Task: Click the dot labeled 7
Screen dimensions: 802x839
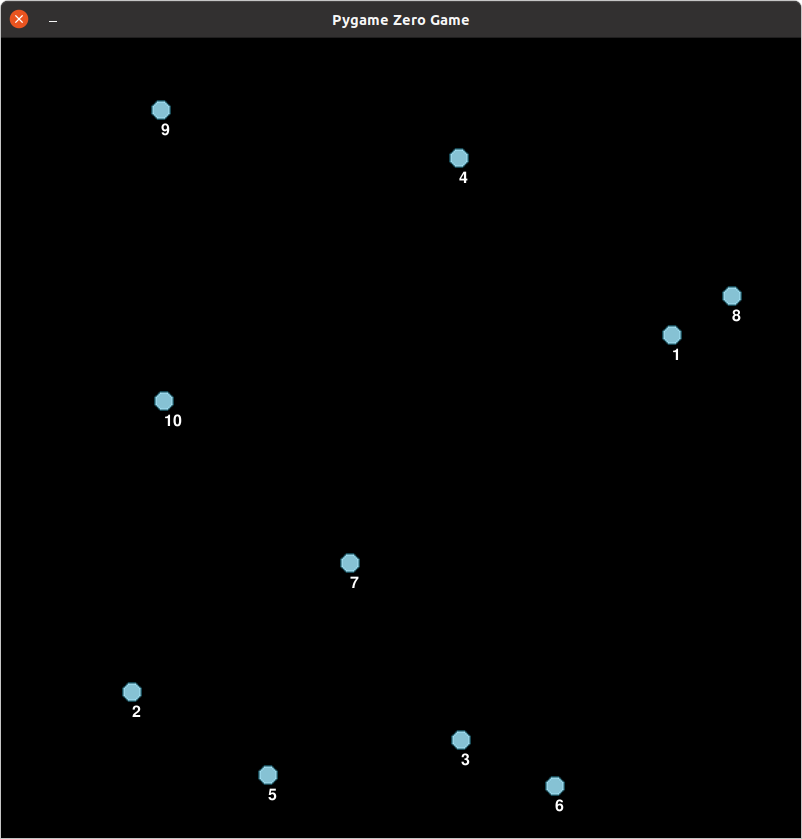Action: tap(350, 563)
